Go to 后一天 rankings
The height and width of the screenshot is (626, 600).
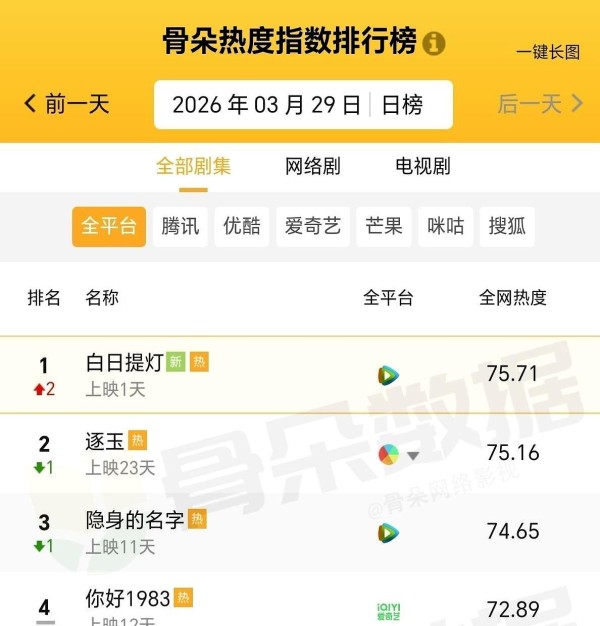click(x=539, y=104)
